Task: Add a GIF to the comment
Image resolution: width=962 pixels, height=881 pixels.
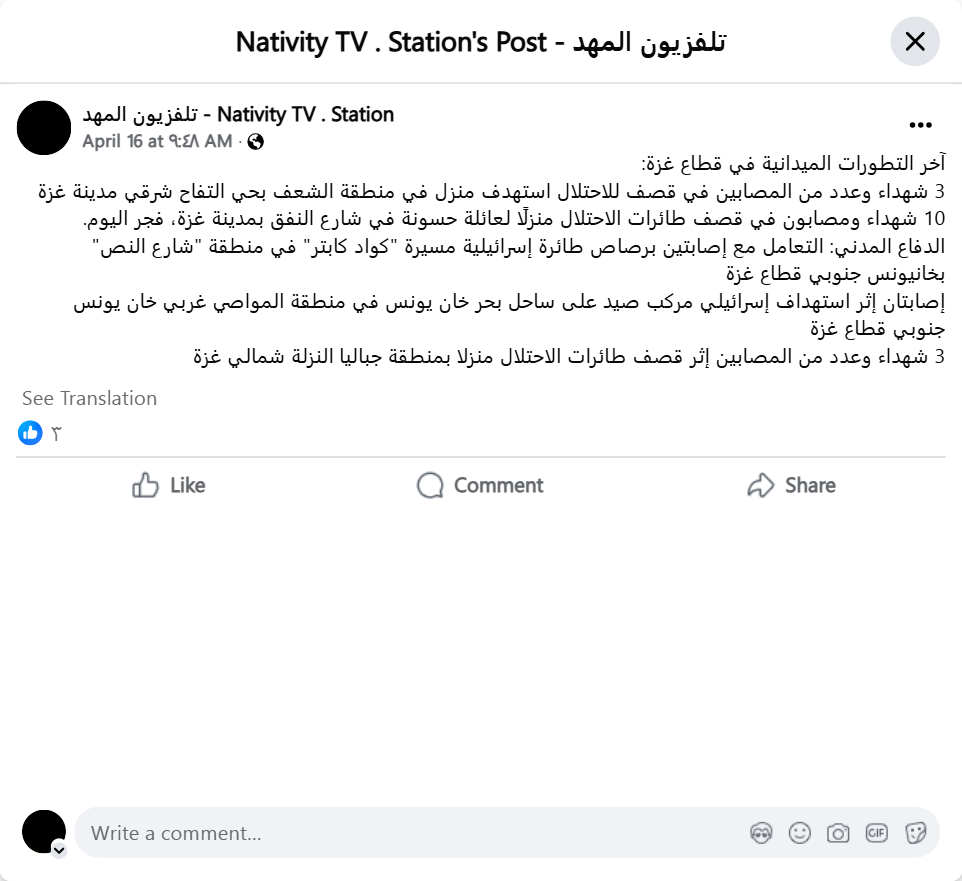Action: (x=876, y=833)
